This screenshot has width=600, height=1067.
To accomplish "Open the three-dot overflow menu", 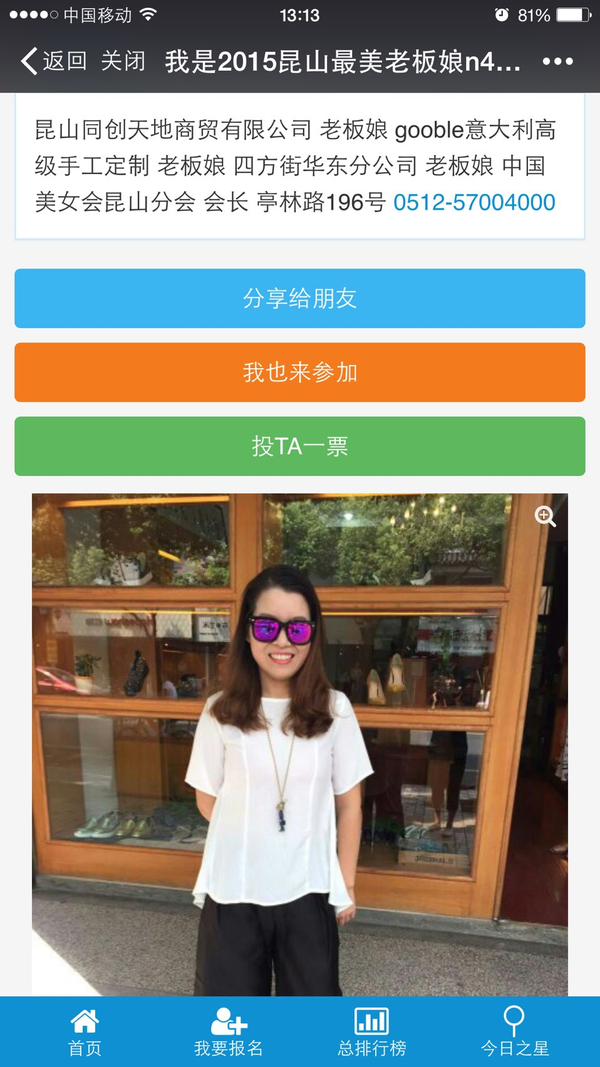I will coord(557,61).
